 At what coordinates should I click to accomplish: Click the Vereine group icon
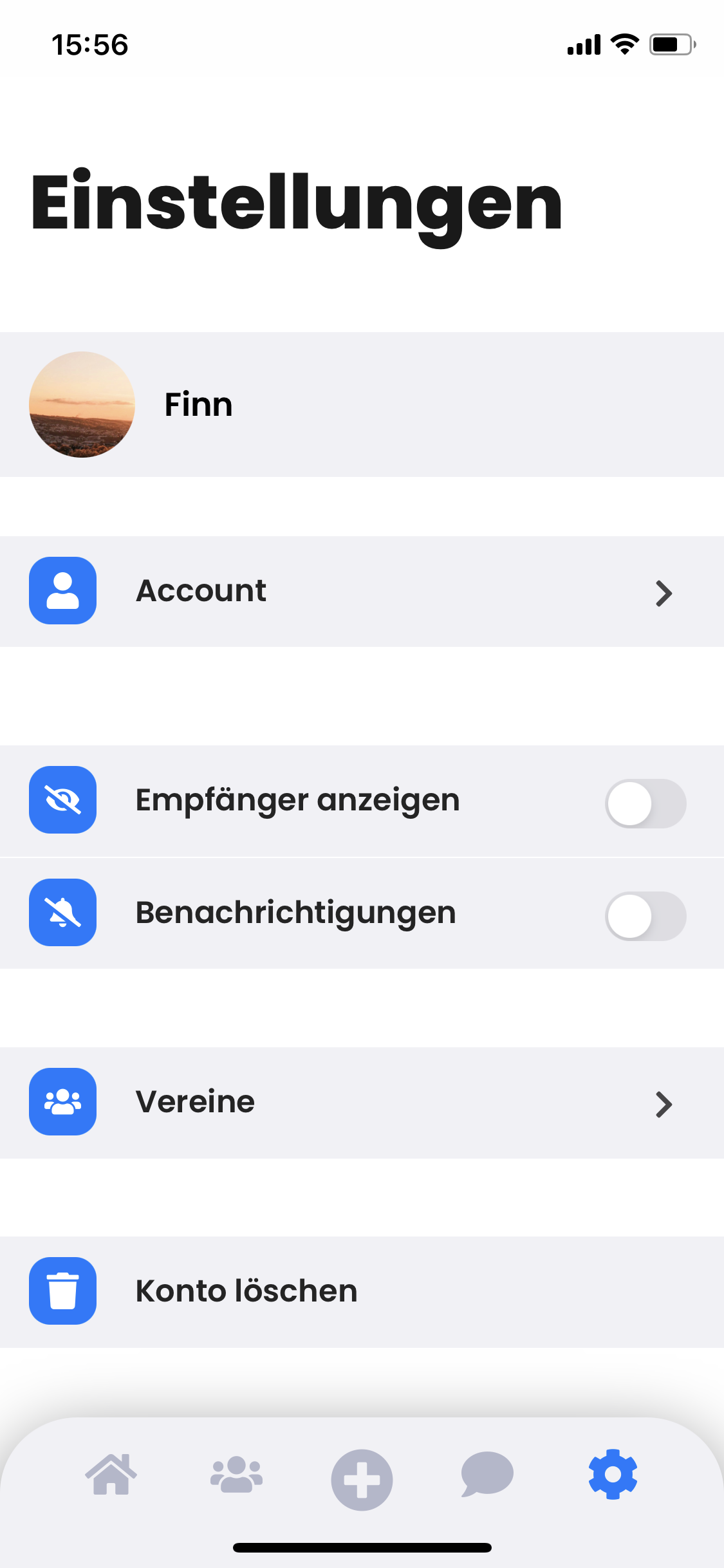pos(62,1101)
